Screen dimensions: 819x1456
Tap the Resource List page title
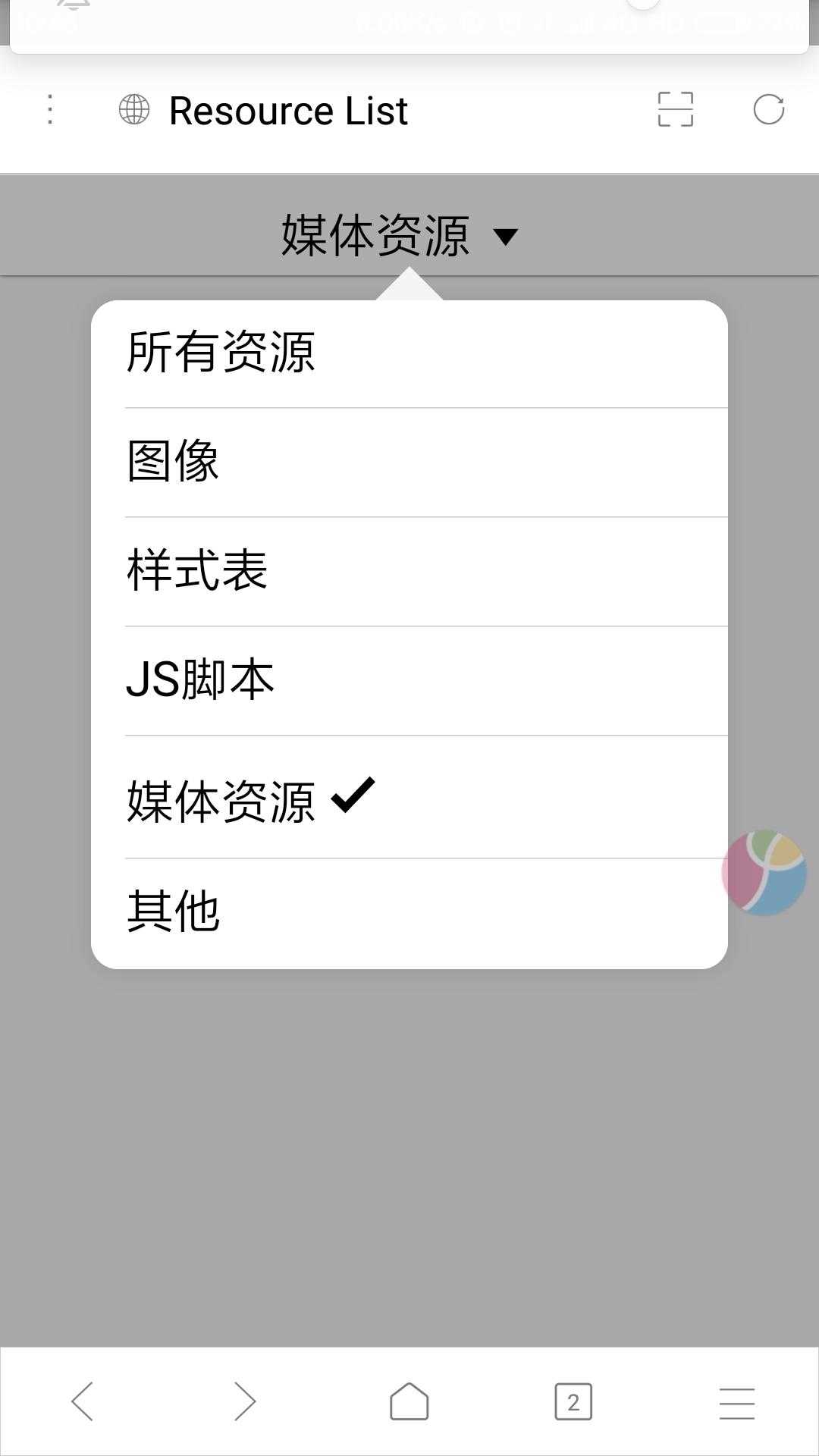tap(288, 110)
